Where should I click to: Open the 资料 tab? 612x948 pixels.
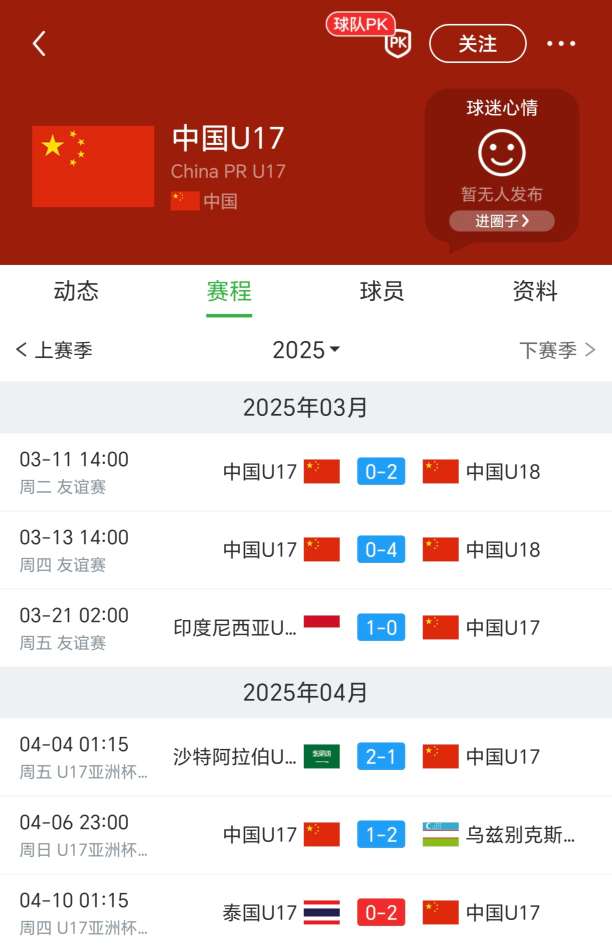535,292
